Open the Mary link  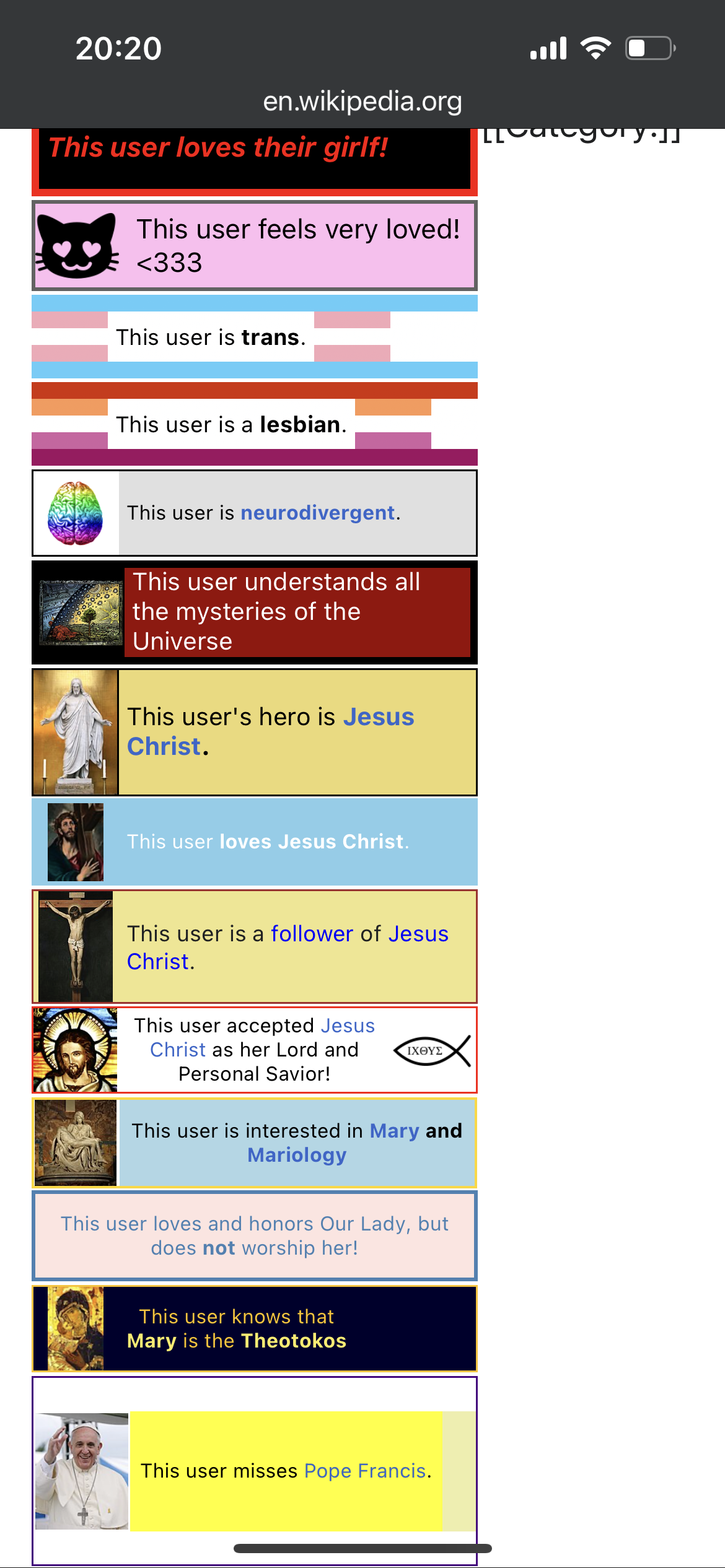coord(394,1131)
